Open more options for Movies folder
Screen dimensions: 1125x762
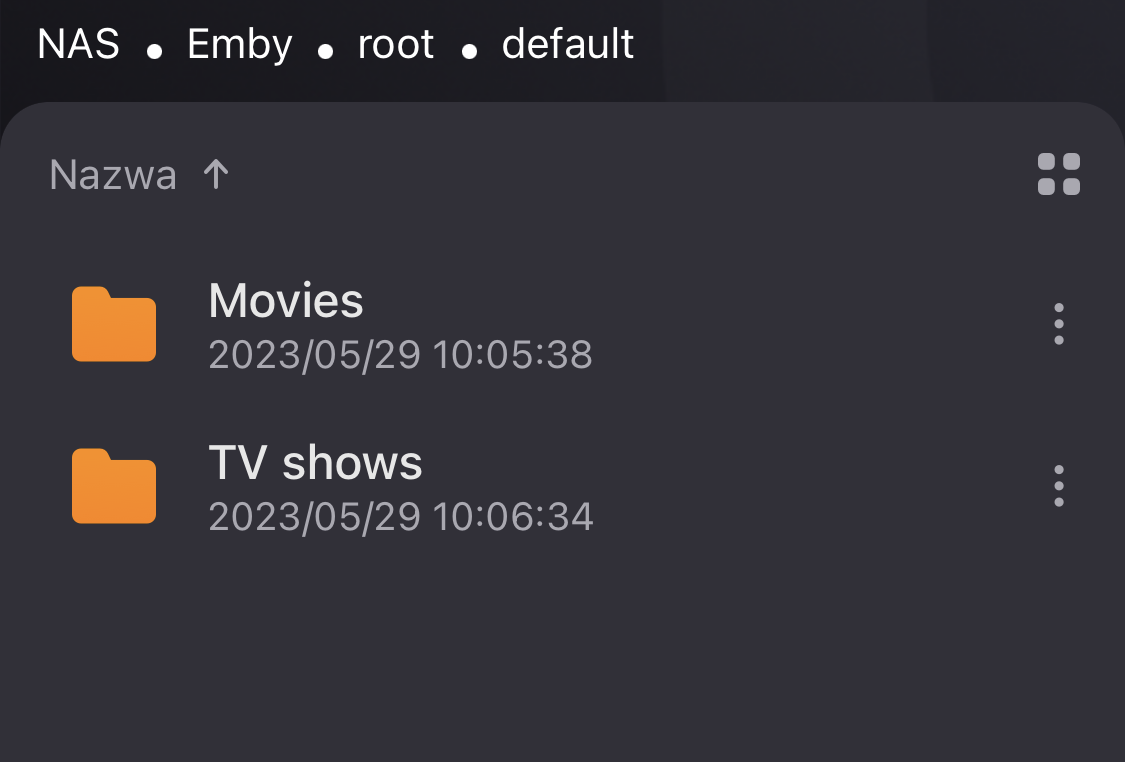point(1058,324)
